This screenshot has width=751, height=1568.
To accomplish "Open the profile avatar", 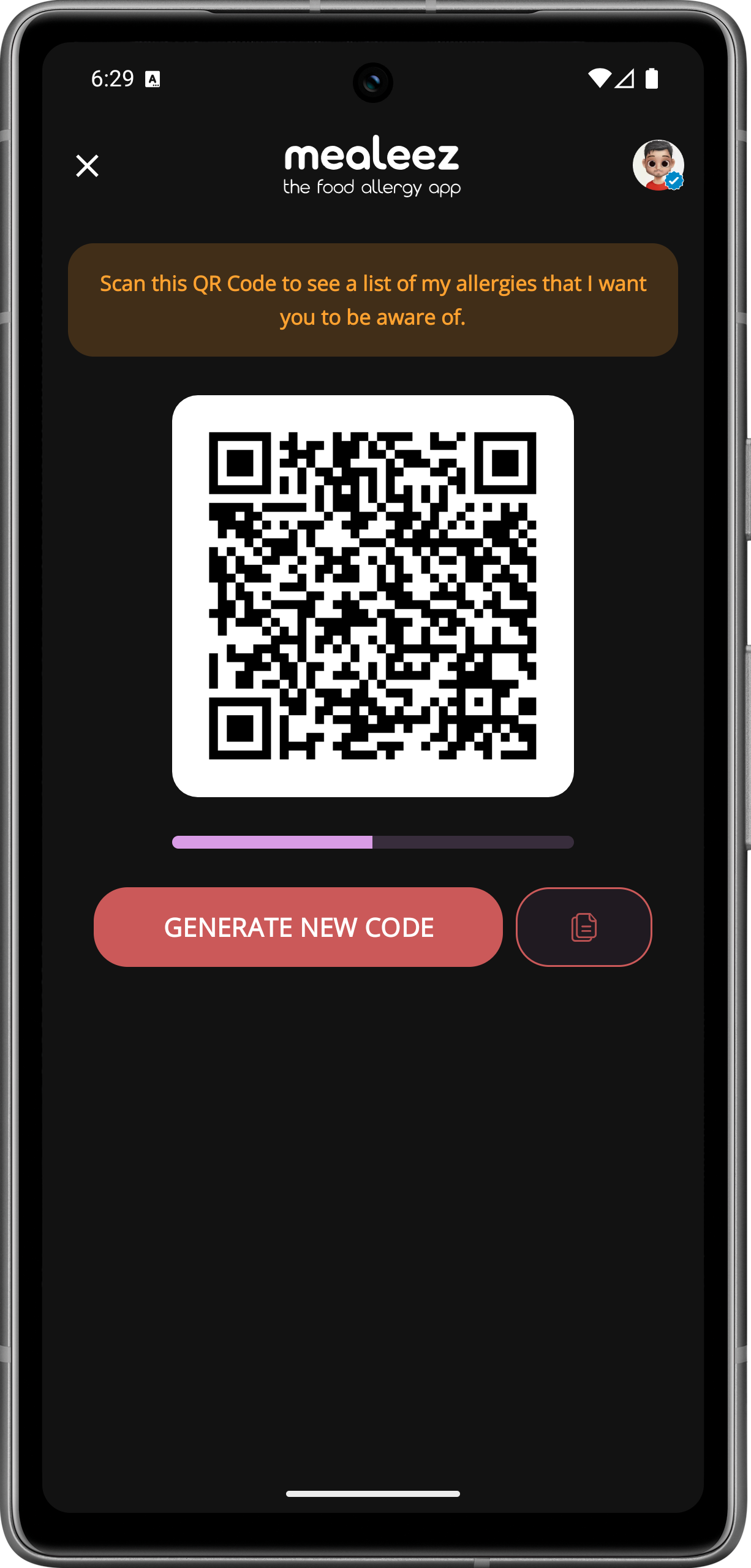I will pos(657,165).
